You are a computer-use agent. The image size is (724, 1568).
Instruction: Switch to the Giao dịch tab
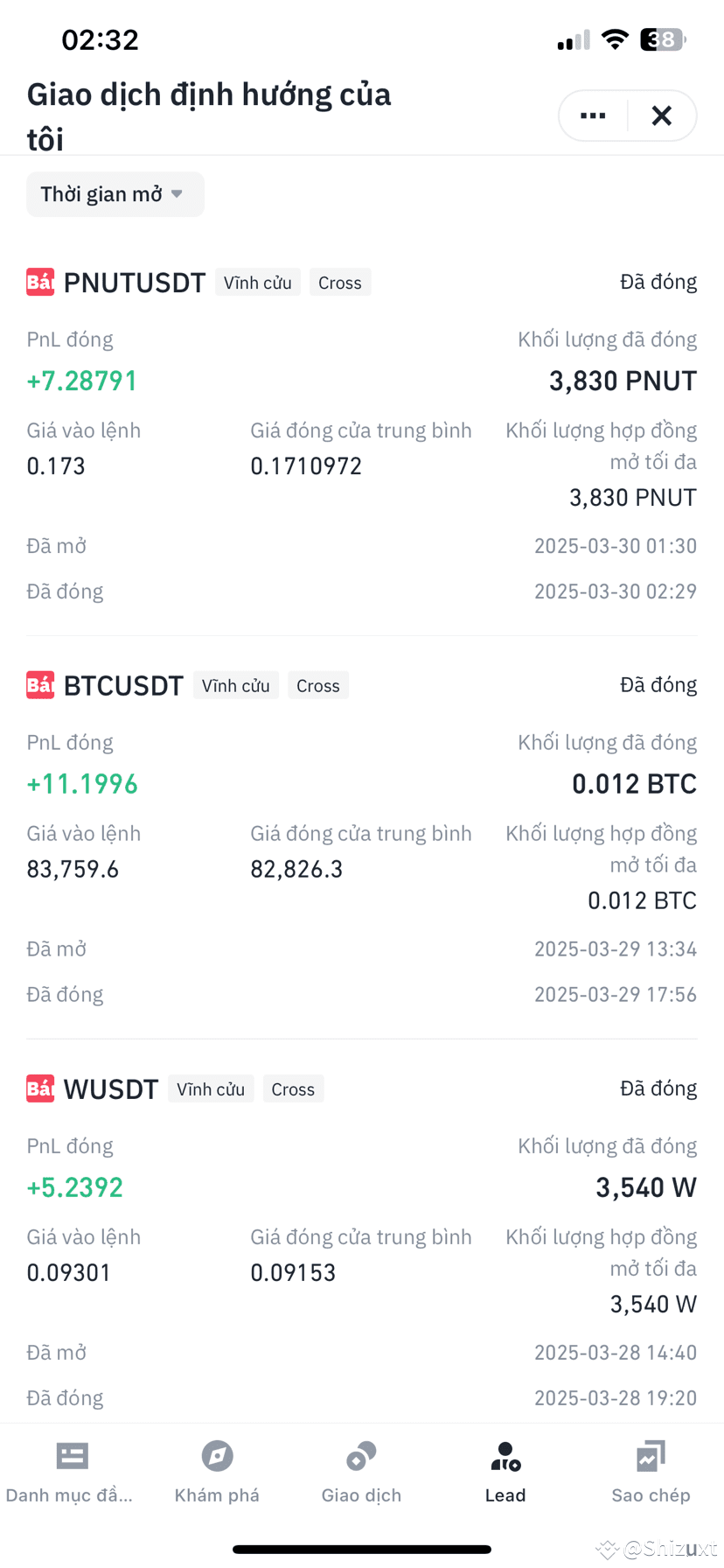[362, 1473]
